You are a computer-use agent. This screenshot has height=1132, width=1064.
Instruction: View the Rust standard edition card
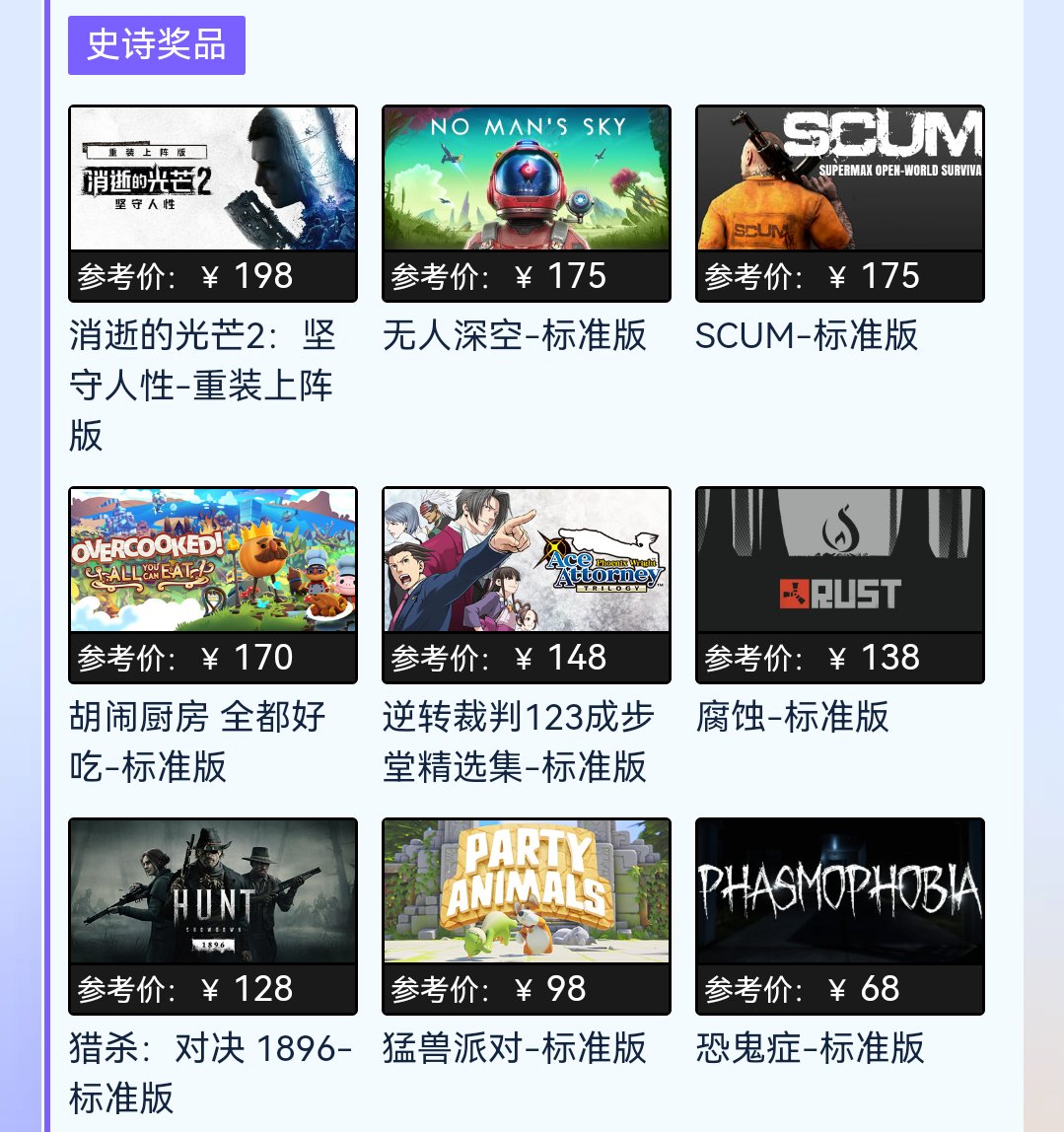[839, 560]
